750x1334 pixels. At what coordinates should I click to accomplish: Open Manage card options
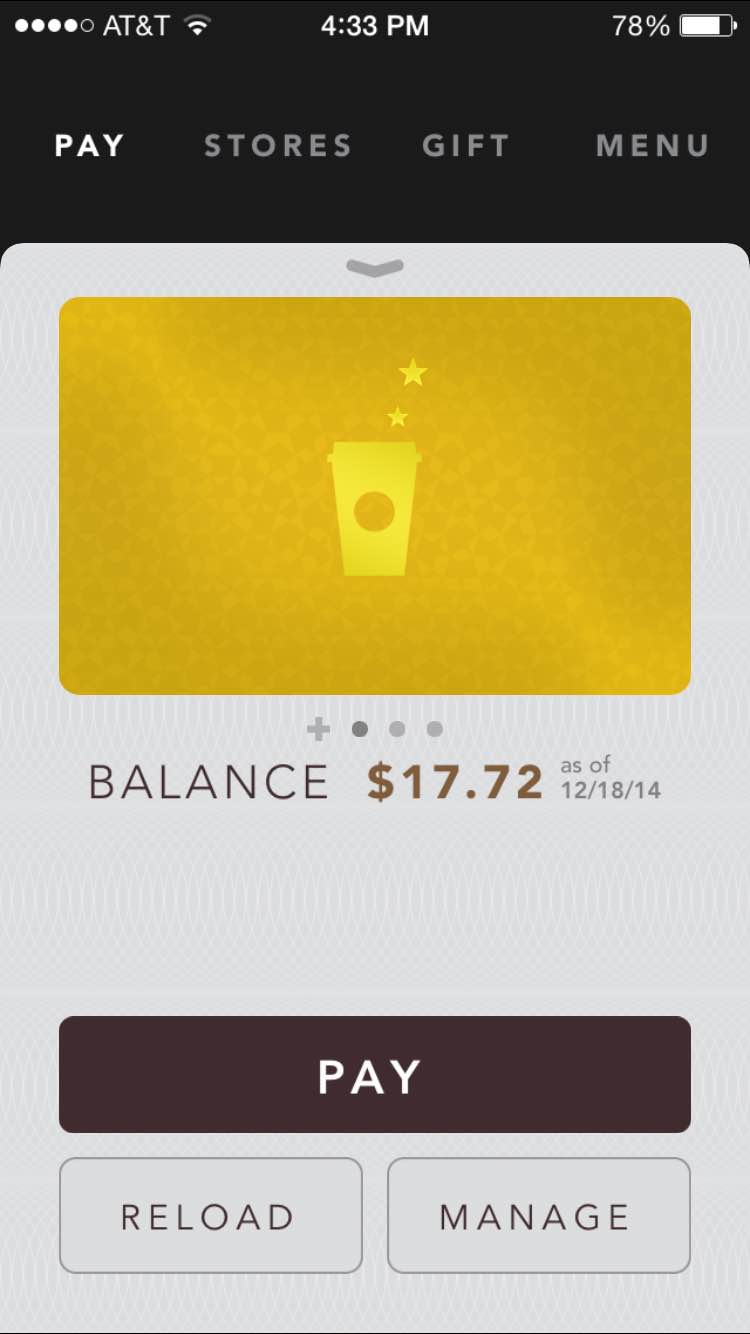538,1216
